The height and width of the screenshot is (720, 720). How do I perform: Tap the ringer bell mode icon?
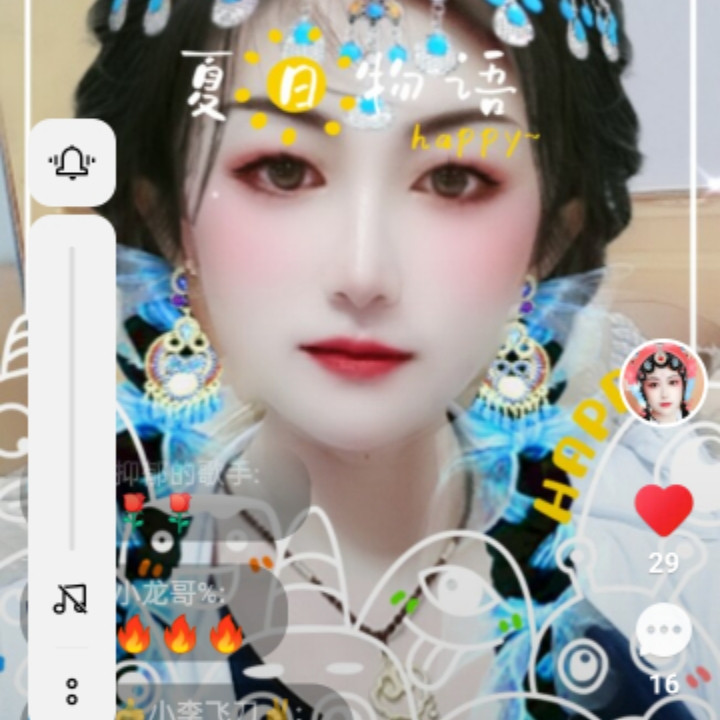pos(72,162)
